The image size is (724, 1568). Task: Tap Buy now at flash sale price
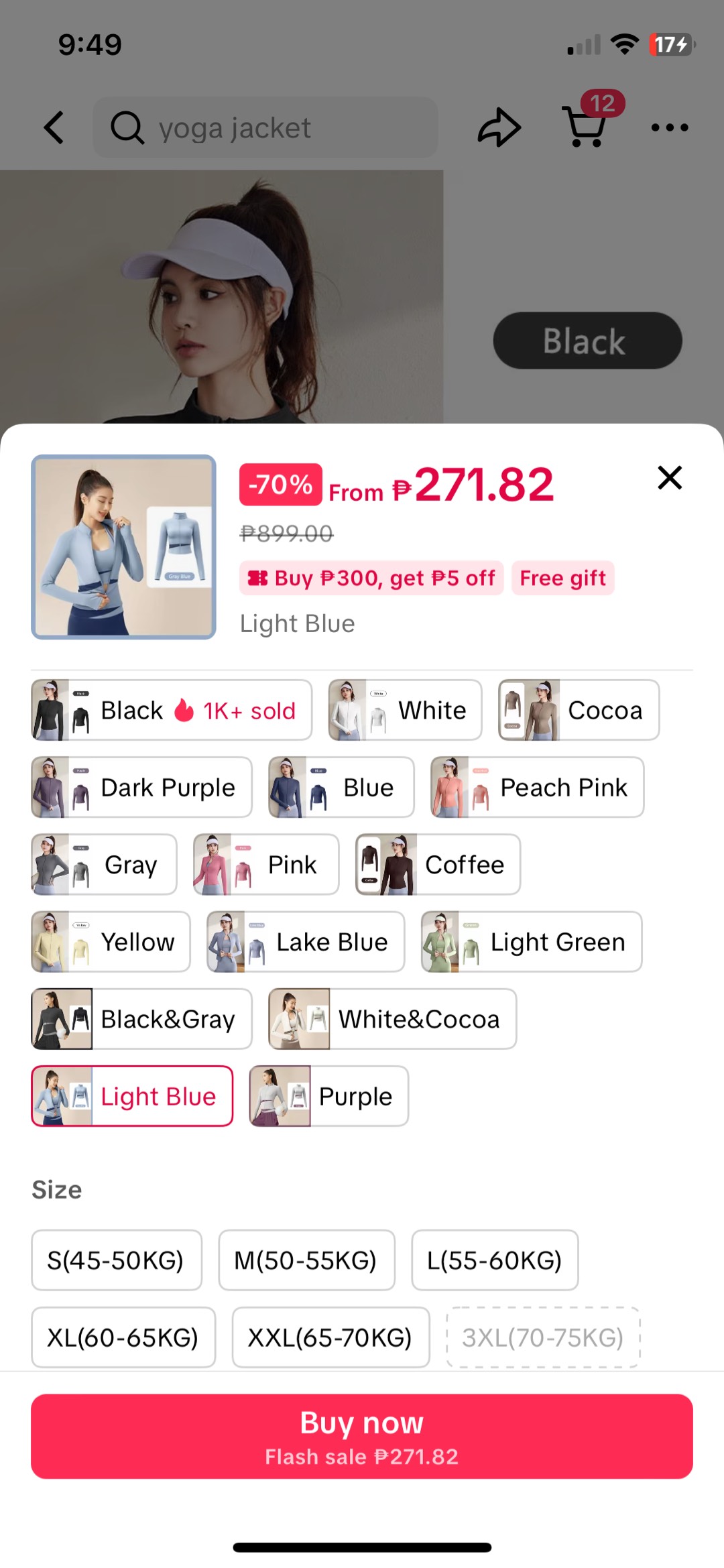pyautogui.click(x=362, y=1436)
